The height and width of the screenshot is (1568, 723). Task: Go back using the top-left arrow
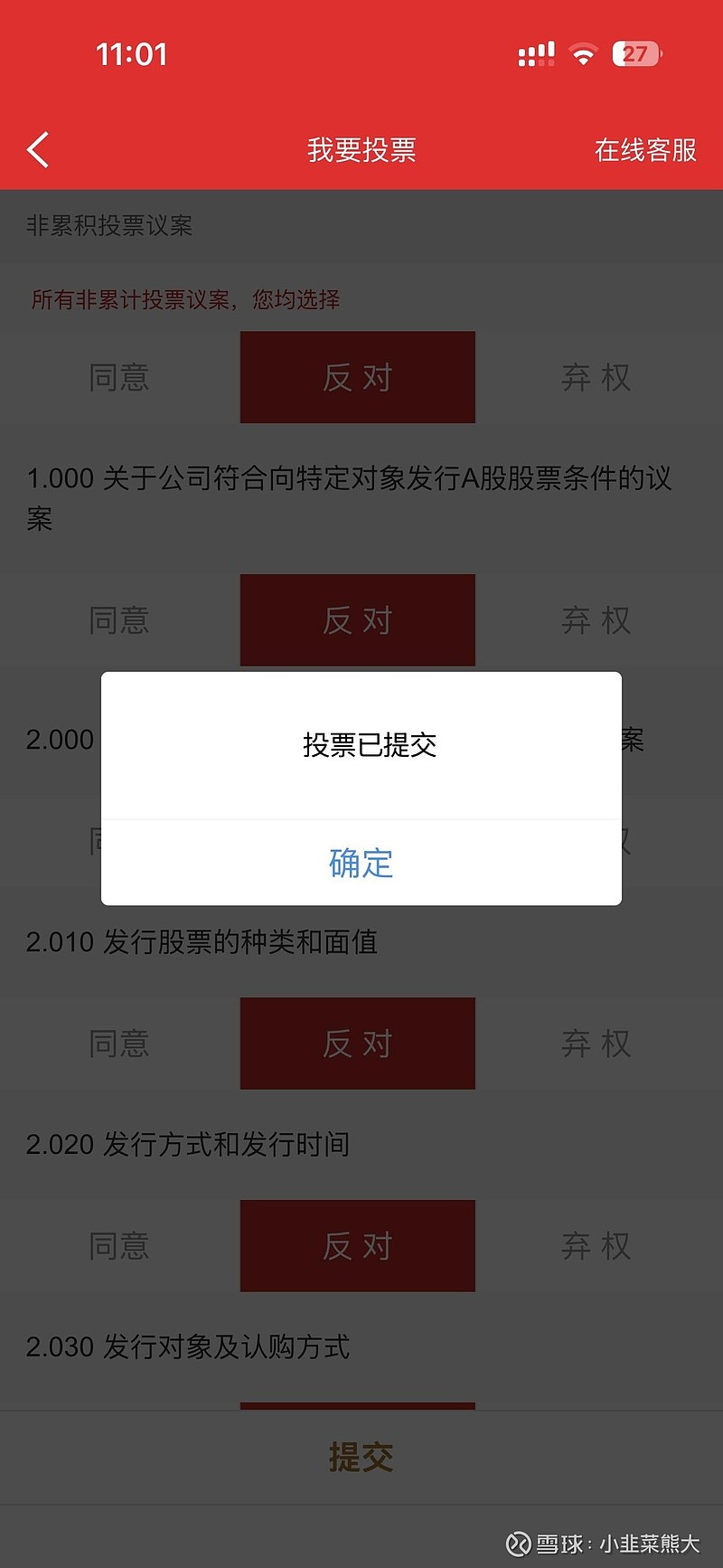38,150
